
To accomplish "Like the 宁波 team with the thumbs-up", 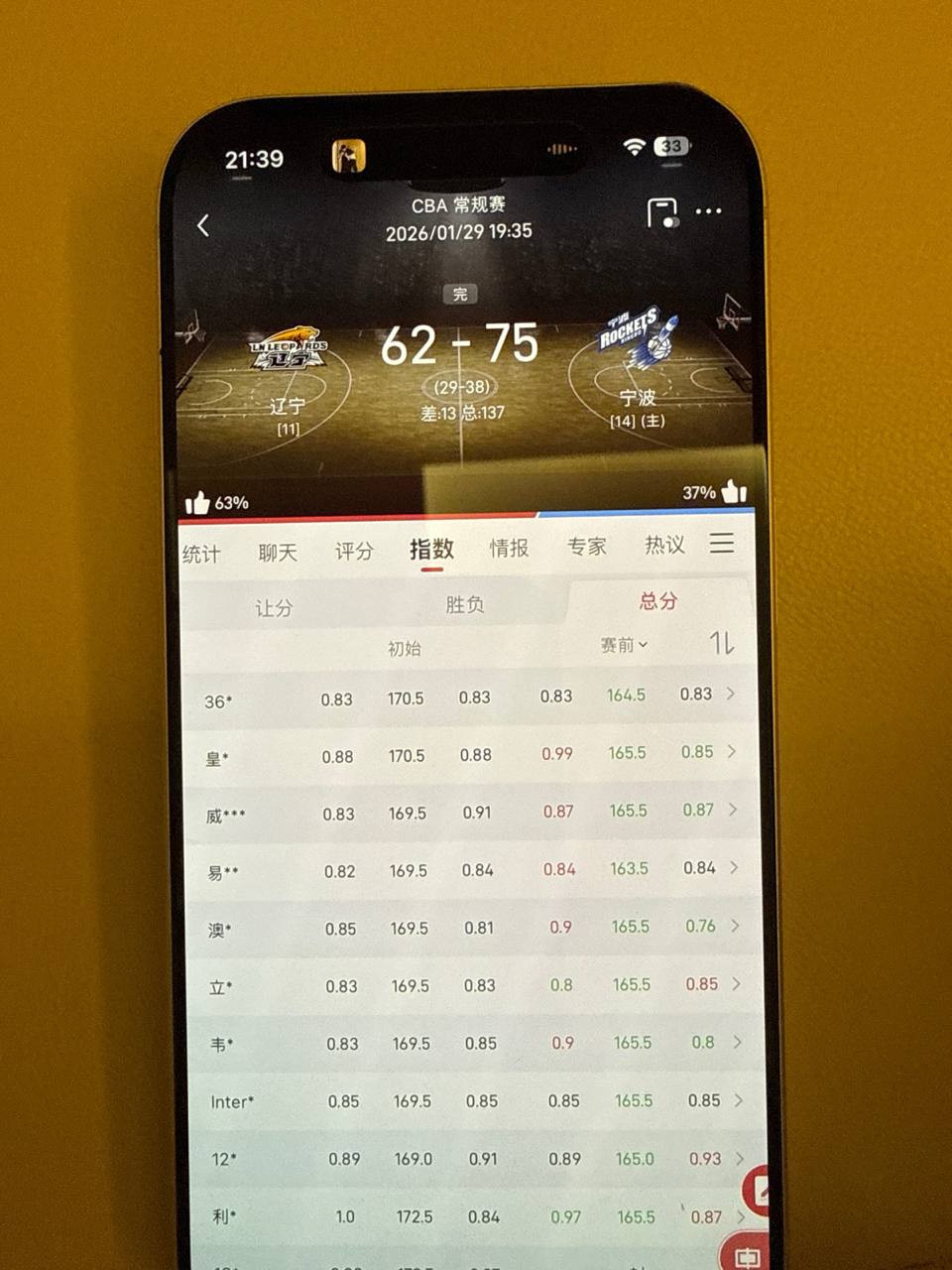I will [x=735, y=491].
